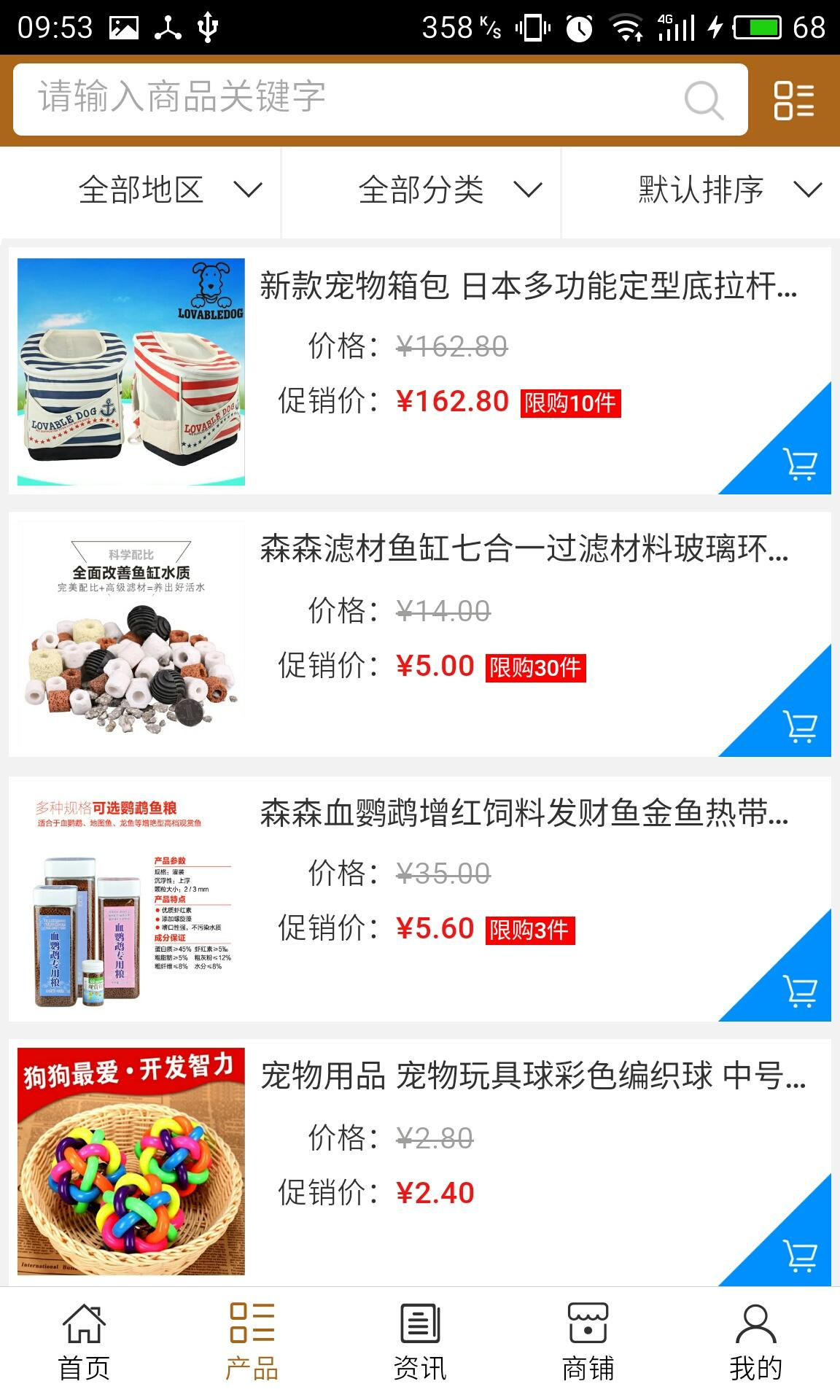Viewport: 840px width, 1400px height.
Task: Switch to the 商铺 shops tab
Action: [588, 1343]
